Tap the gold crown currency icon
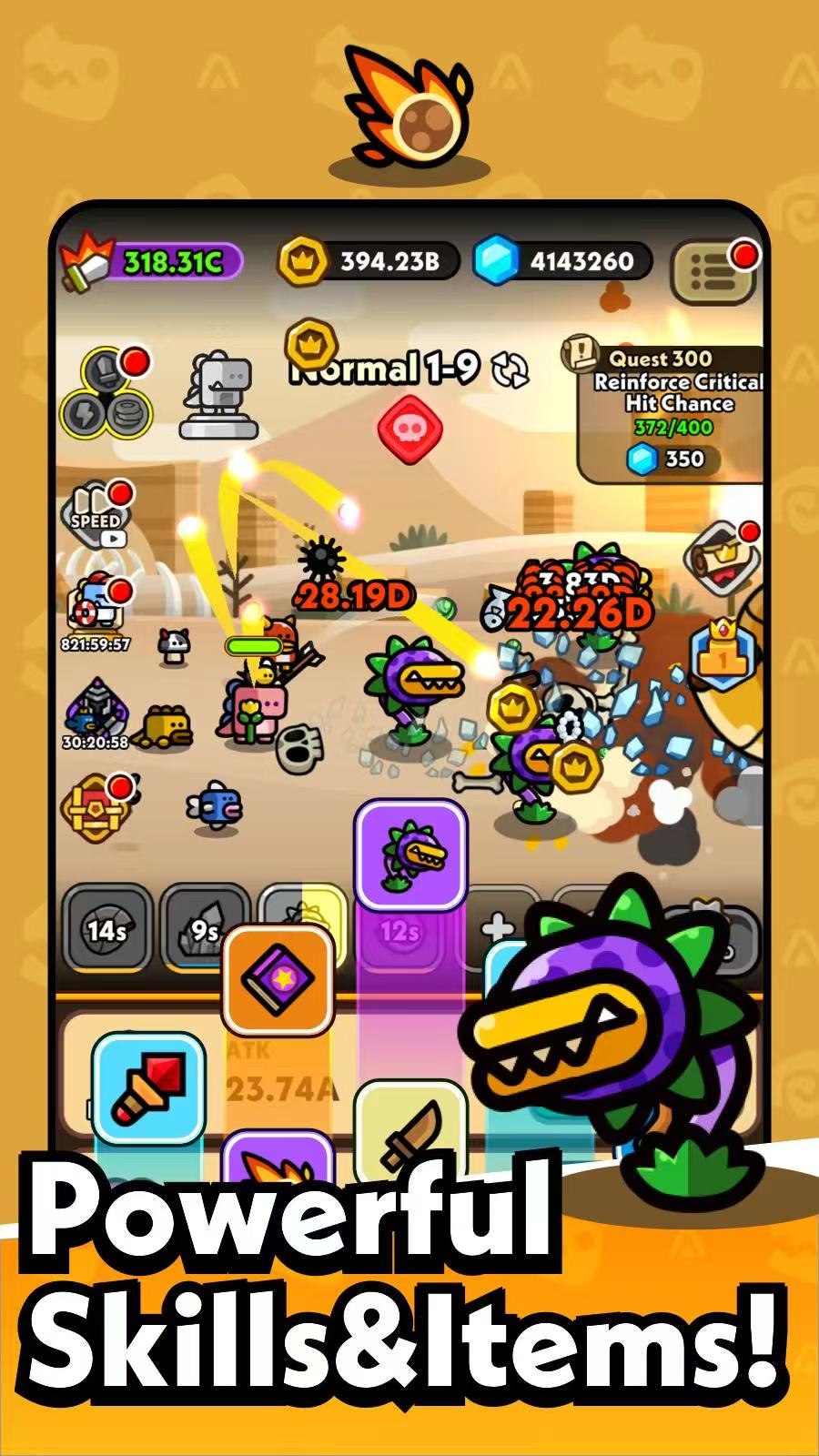This screenshot has width=819, height=1456. [304, 260]
